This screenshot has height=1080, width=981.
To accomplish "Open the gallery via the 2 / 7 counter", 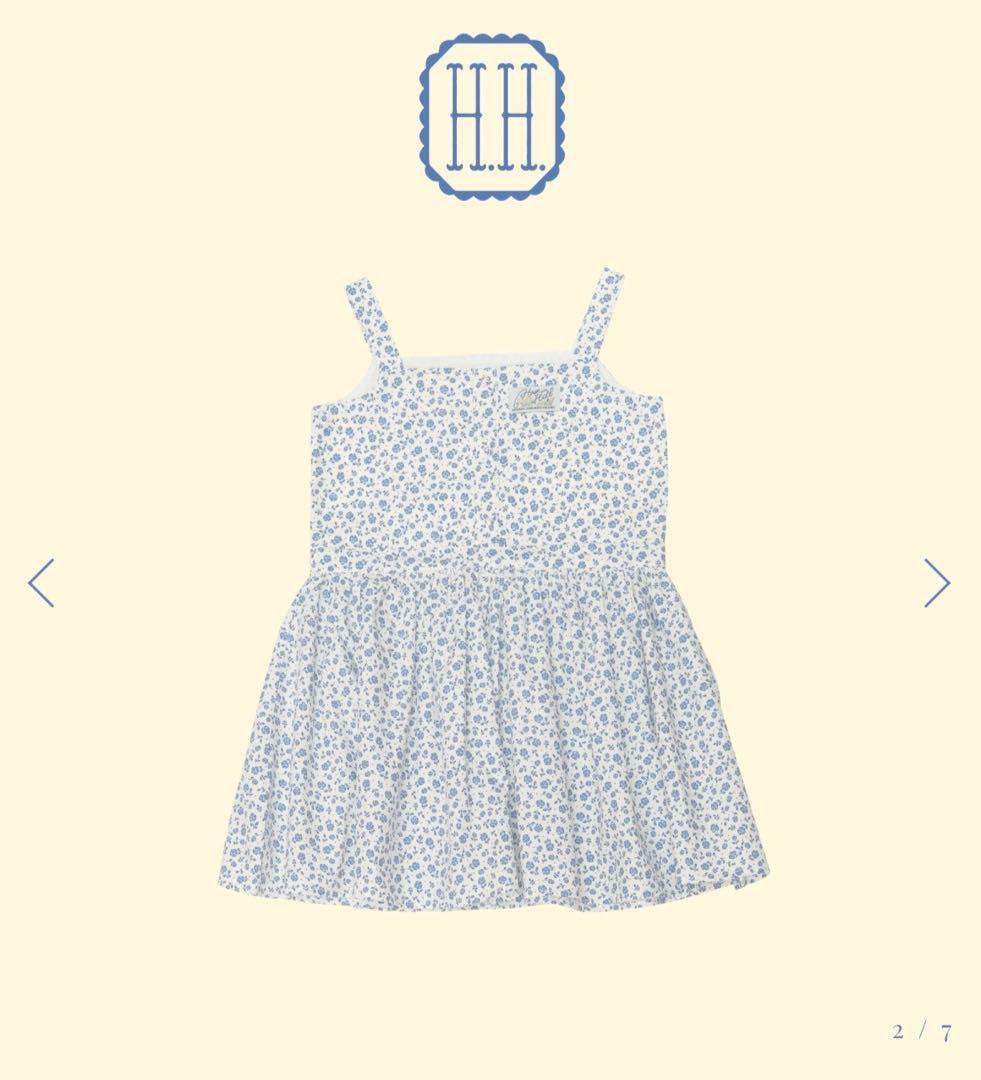I will 920,1030.
